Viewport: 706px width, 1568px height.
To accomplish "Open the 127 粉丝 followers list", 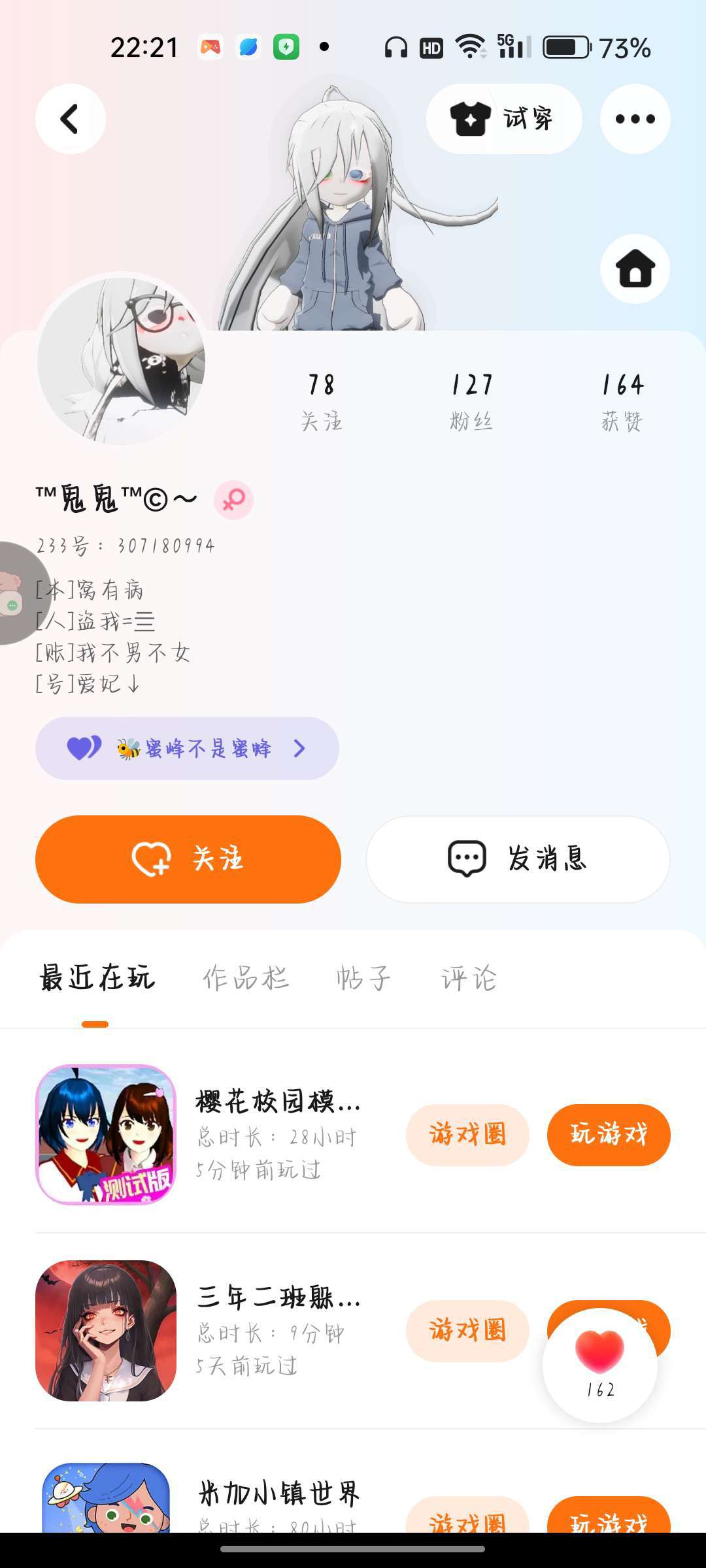I will pyautogui.click(x=471, y=401).
